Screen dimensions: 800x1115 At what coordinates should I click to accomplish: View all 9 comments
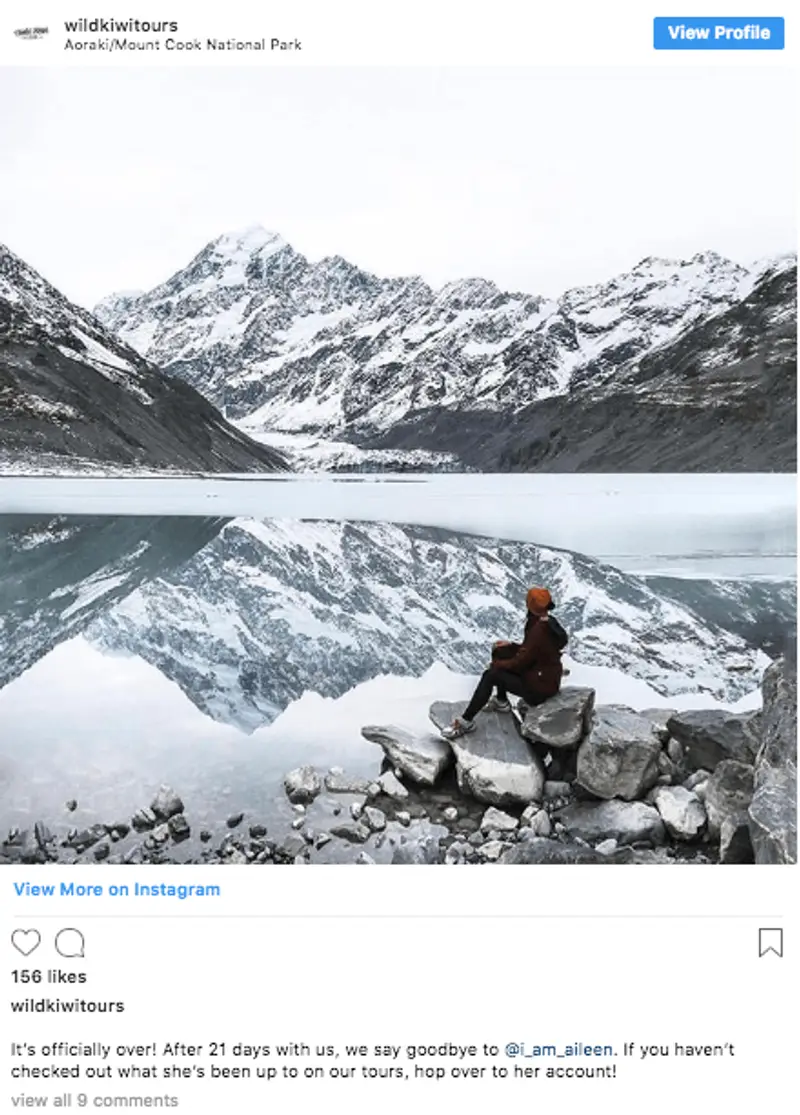tap(94, 1100)
